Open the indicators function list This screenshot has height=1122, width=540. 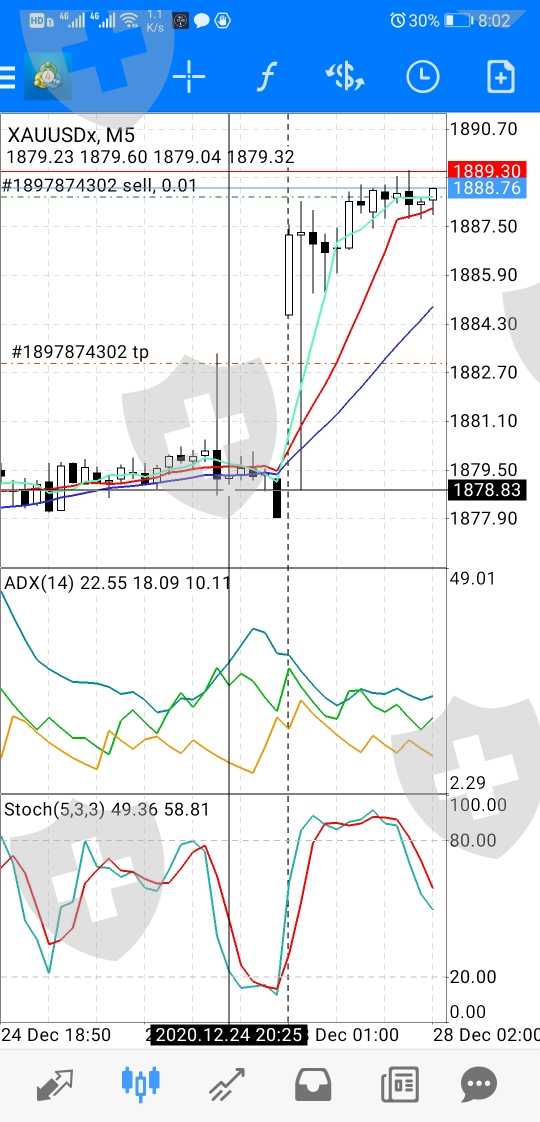[x=266, y=77]
